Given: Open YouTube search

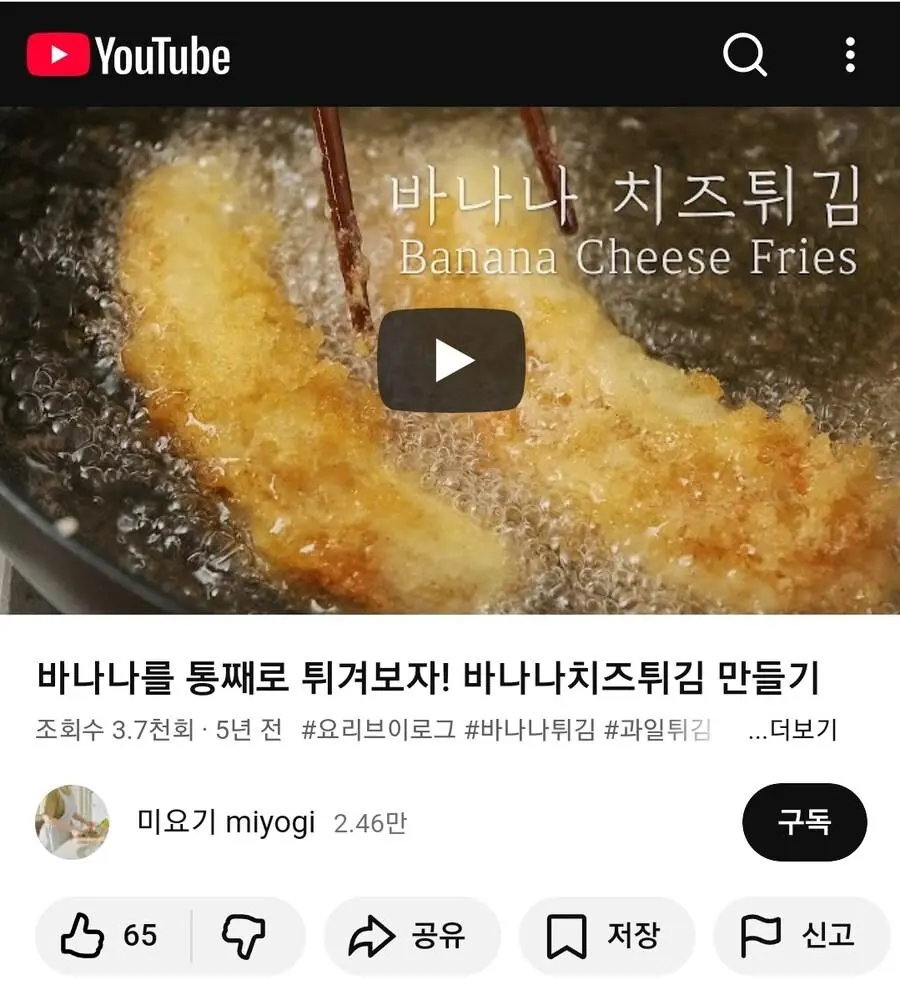Looking at the screenshot, I should point(745,55).
